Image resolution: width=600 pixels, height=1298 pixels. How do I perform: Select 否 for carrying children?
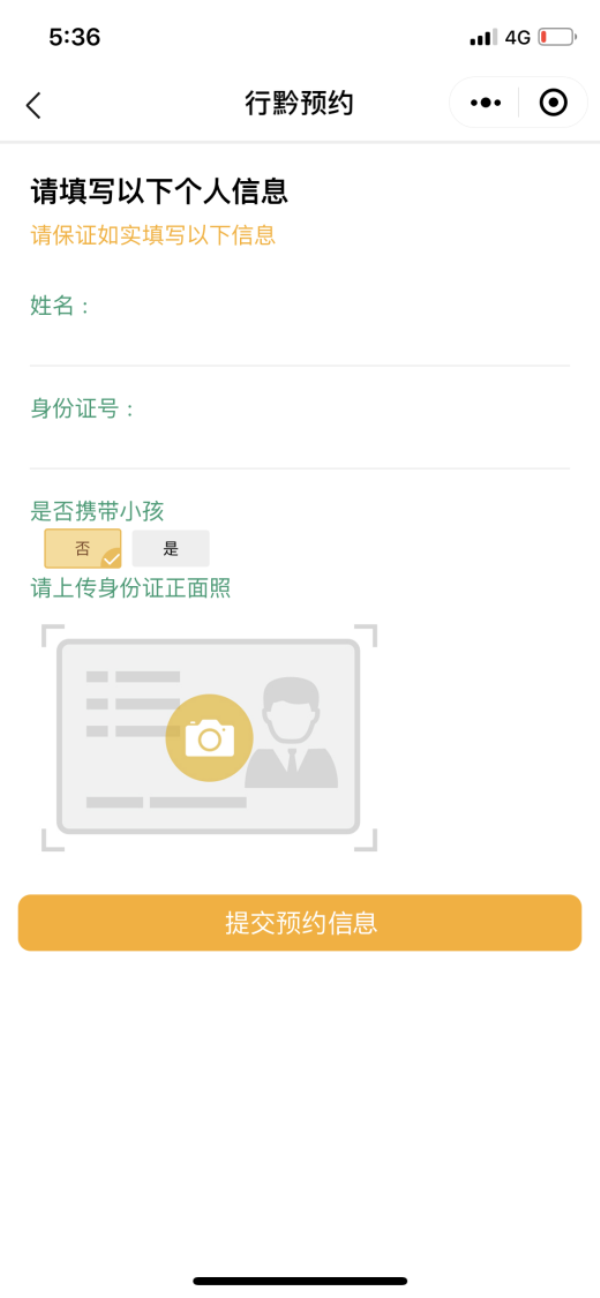tap(83, 548)
